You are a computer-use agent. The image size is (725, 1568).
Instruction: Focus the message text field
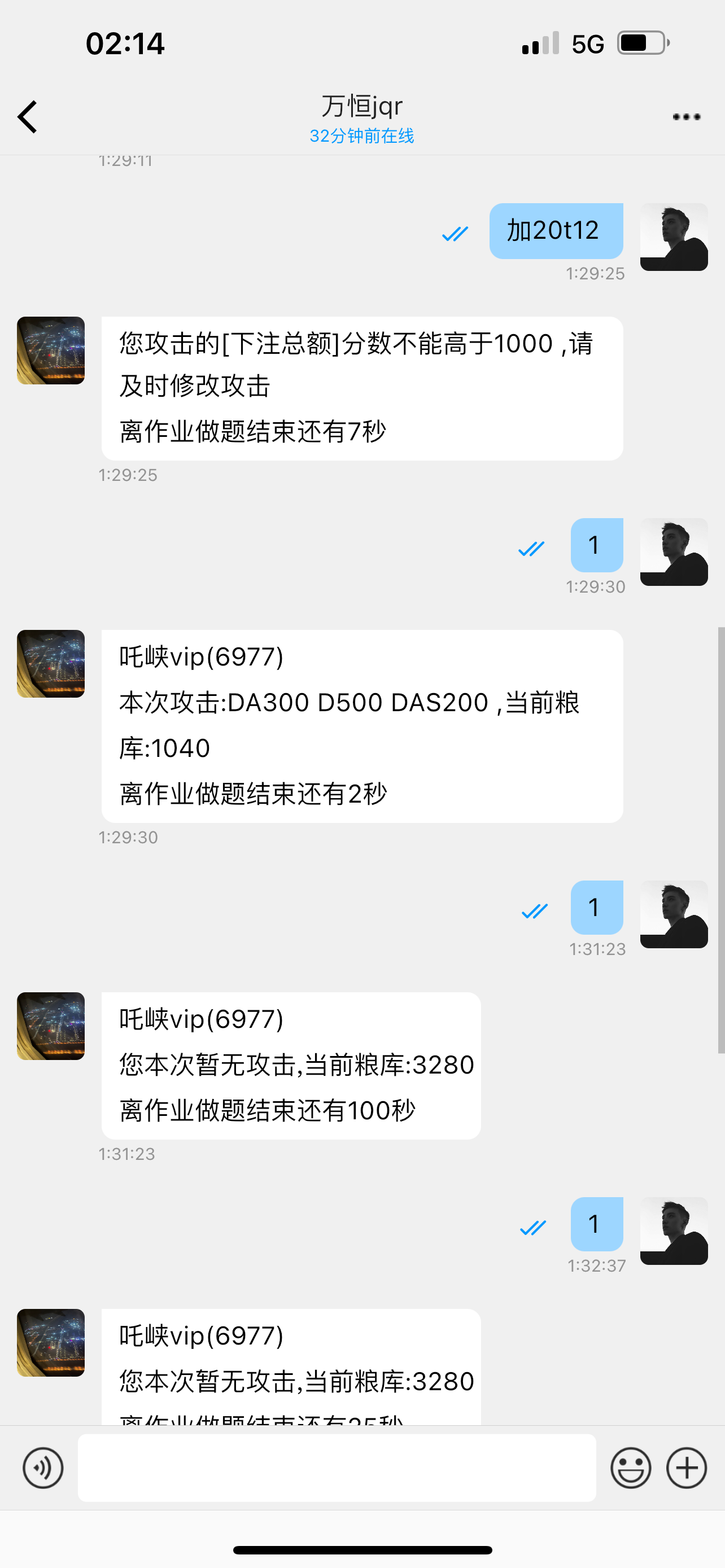337,1468
